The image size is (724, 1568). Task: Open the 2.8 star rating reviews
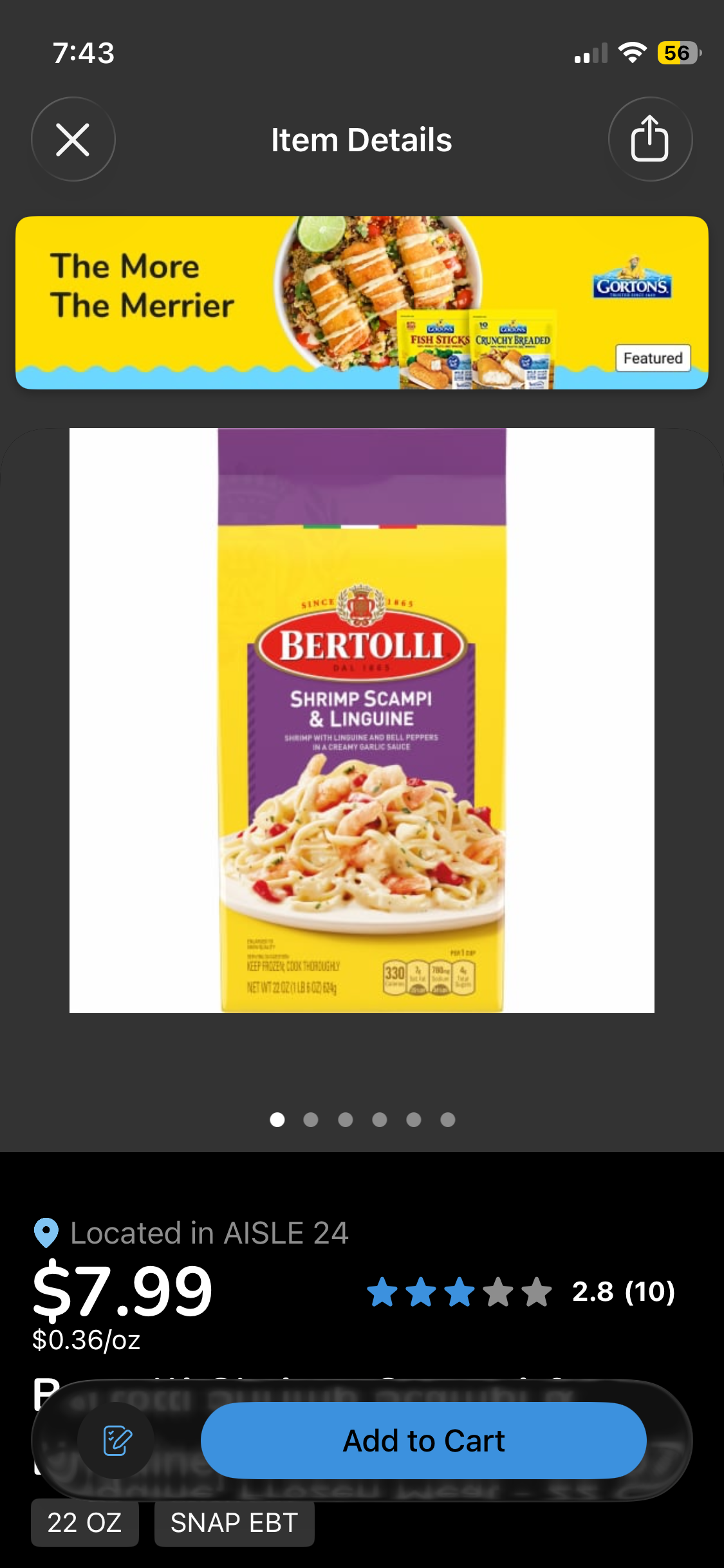tap(520, 1292)
